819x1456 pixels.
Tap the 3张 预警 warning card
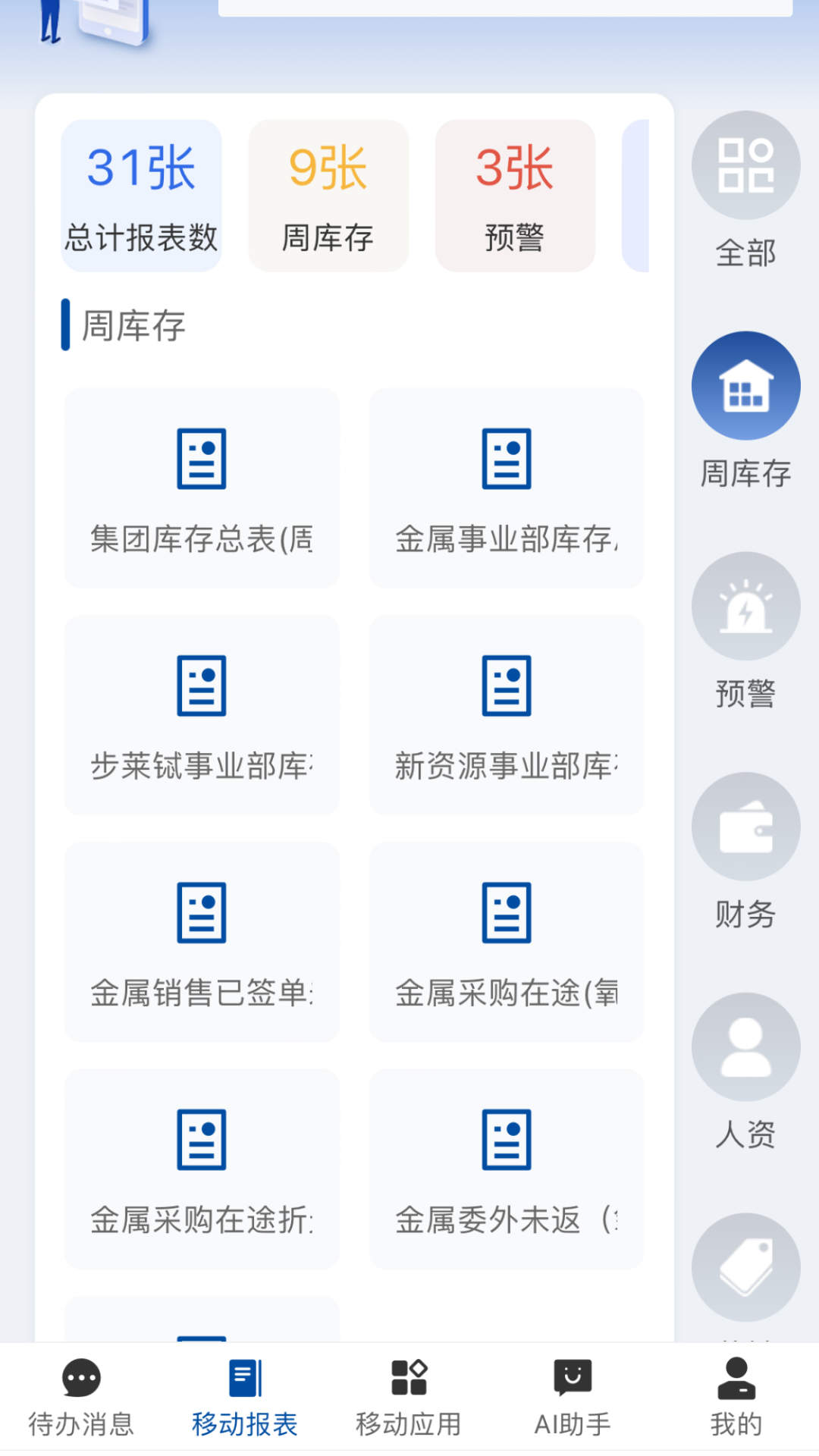point(515,195)
